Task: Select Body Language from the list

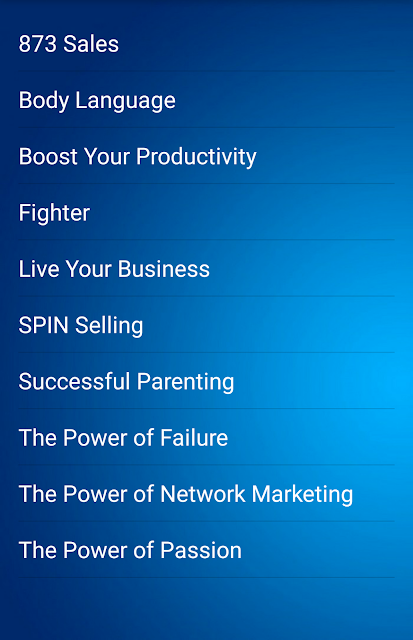Action: tap(206, 100)
